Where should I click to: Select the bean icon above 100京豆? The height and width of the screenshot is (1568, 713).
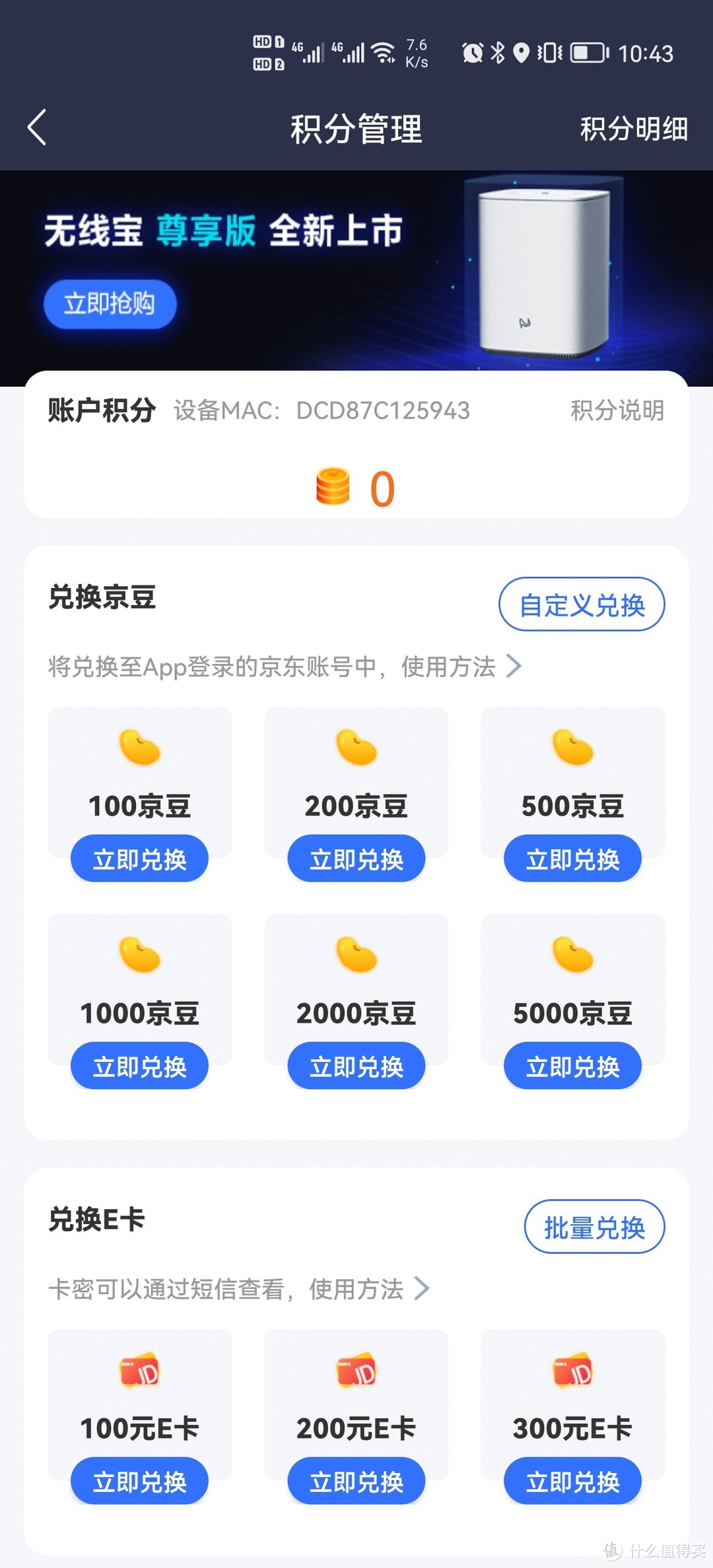click(139, 748)
